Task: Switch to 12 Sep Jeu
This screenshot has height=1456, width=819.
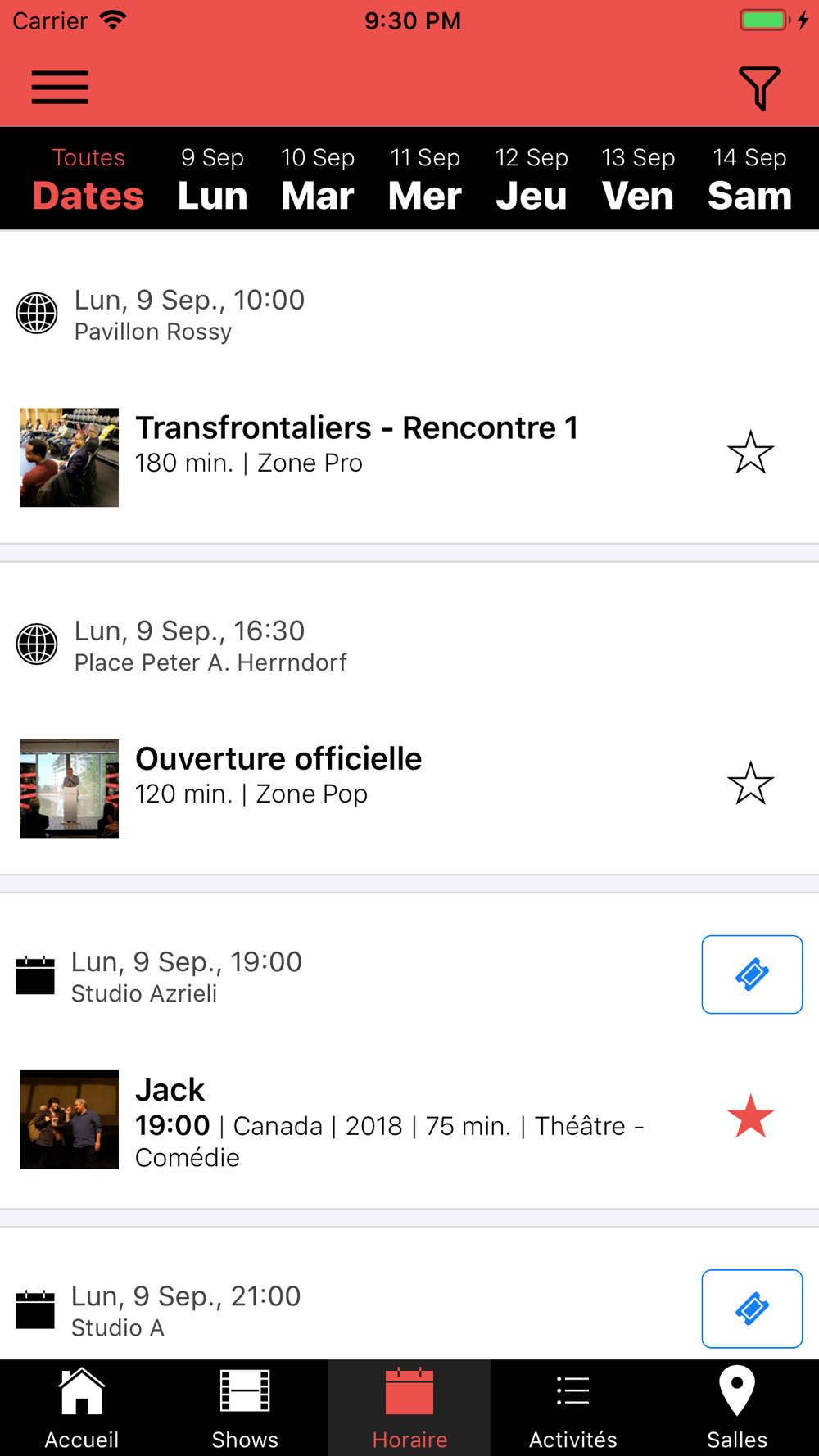Action: point(532,179)
